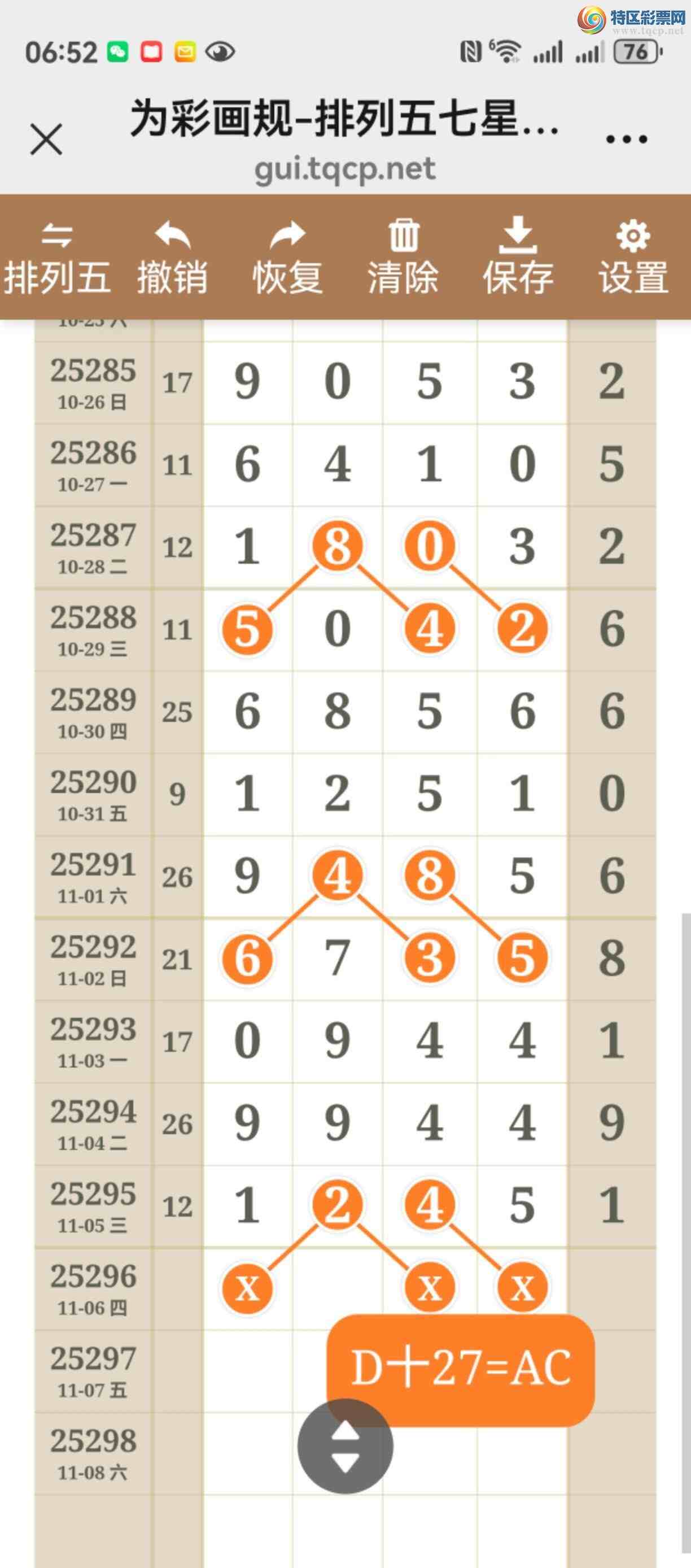691x1568 pixels.
Task: Switch lottery type via 排列五
Action: click(57, 258)
